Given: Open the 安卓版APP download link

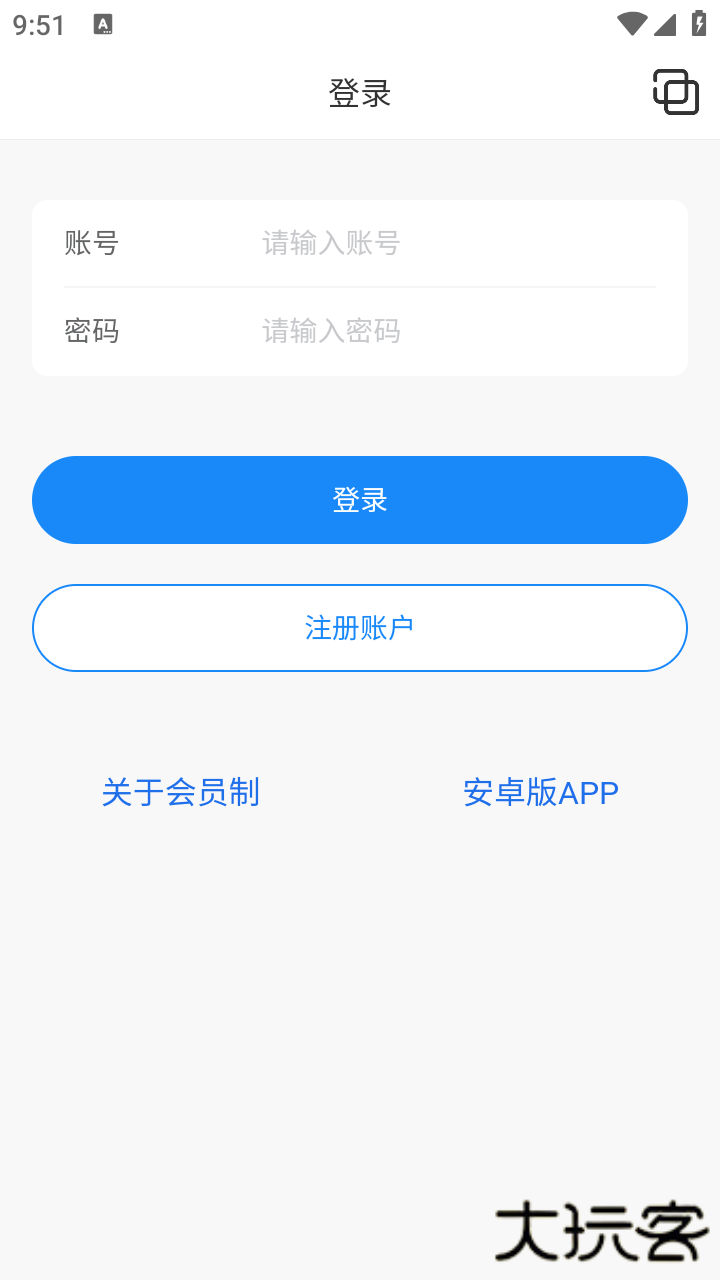Looking at the screenshot, I should (540, 792).
